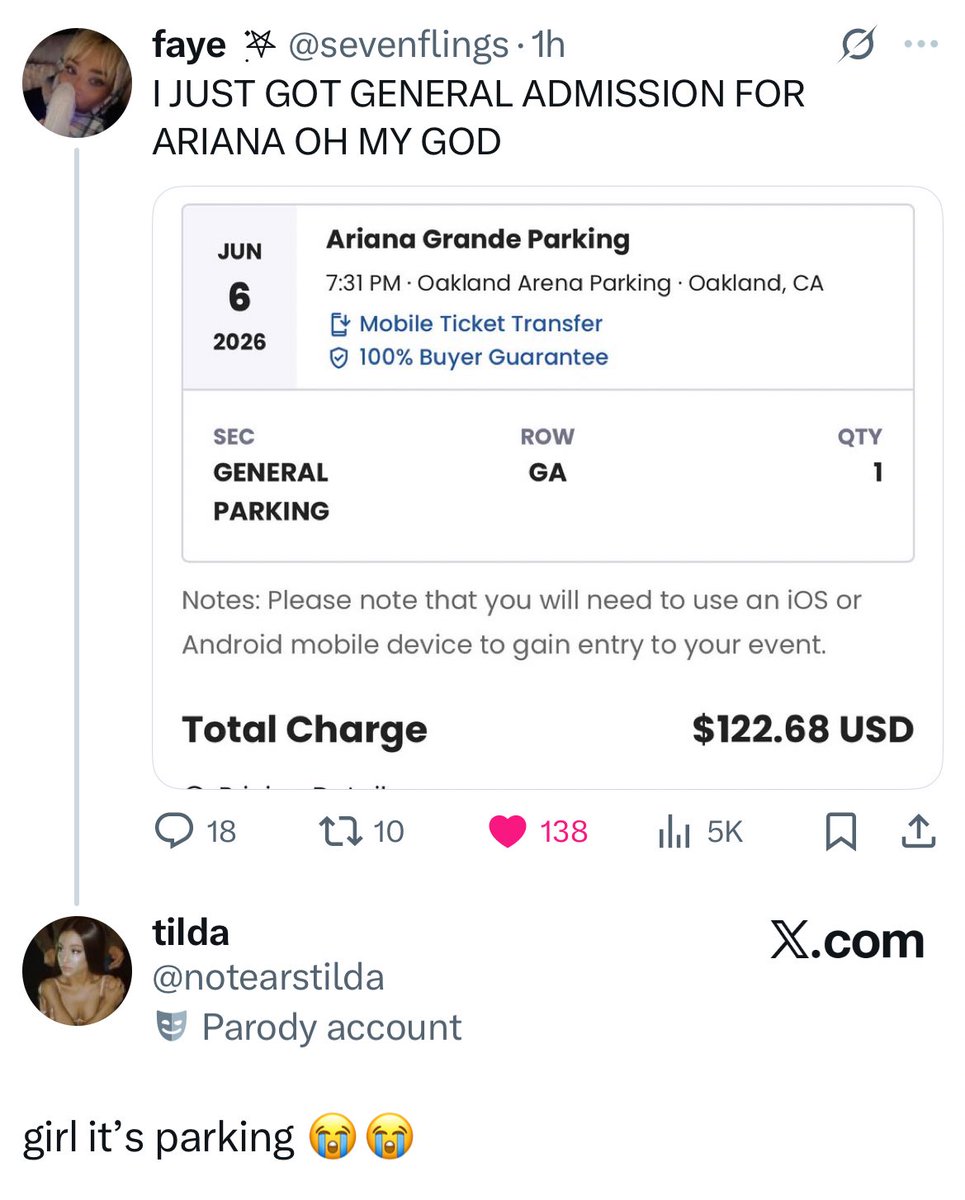965x1200 pixels.
Task: Open overflow menu on faye's post
Action: click(920, 45)
